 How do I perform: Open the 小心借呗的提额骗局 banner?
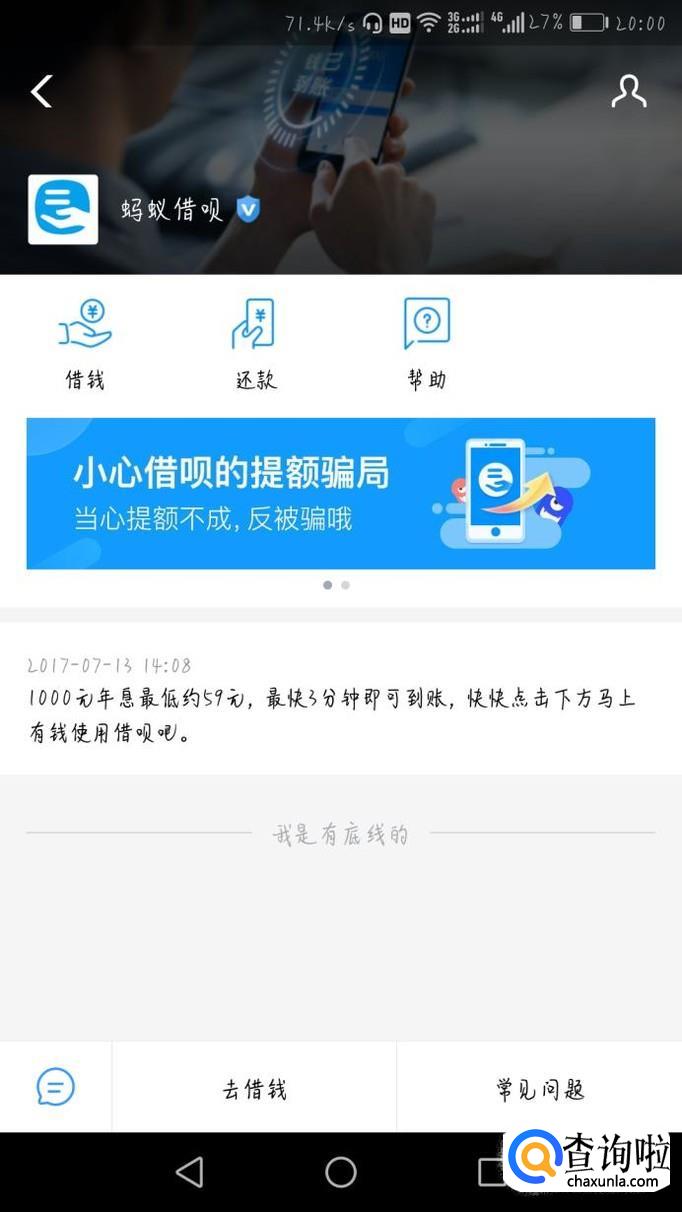tap(341, 494)
